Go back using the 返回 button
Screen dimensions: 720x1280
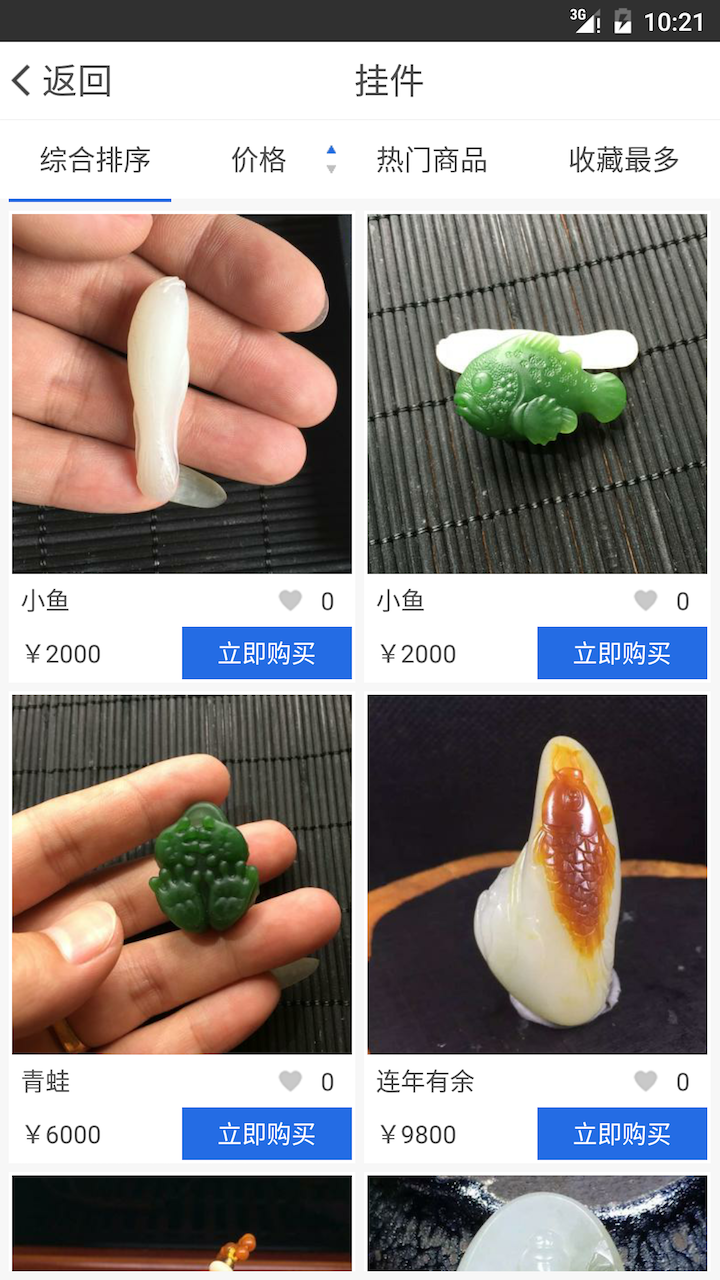[60, 81]
